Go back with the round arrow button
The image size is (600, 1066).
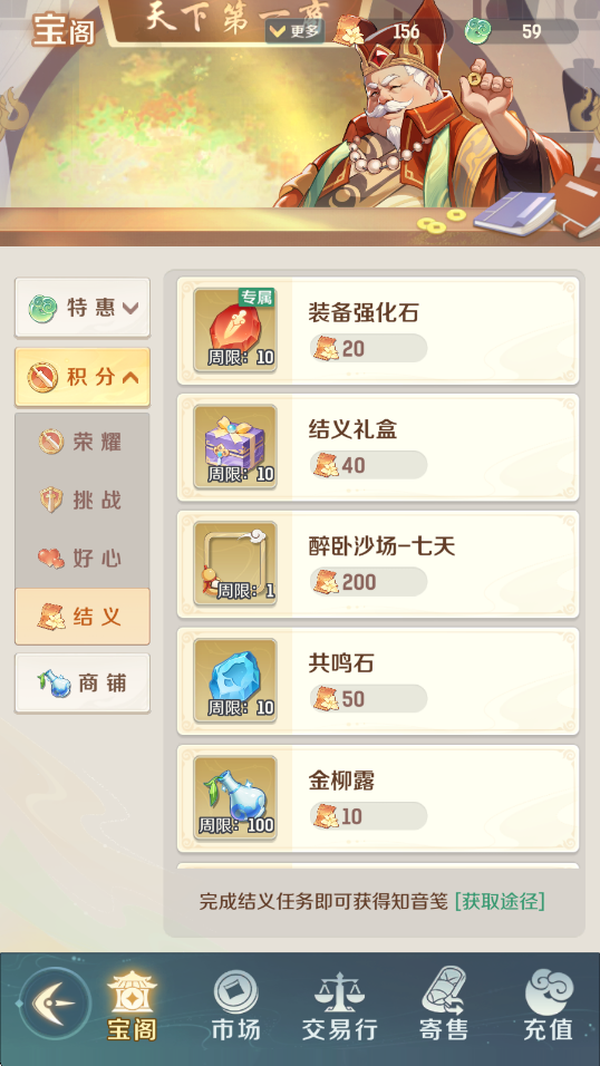coord(53,1002)
